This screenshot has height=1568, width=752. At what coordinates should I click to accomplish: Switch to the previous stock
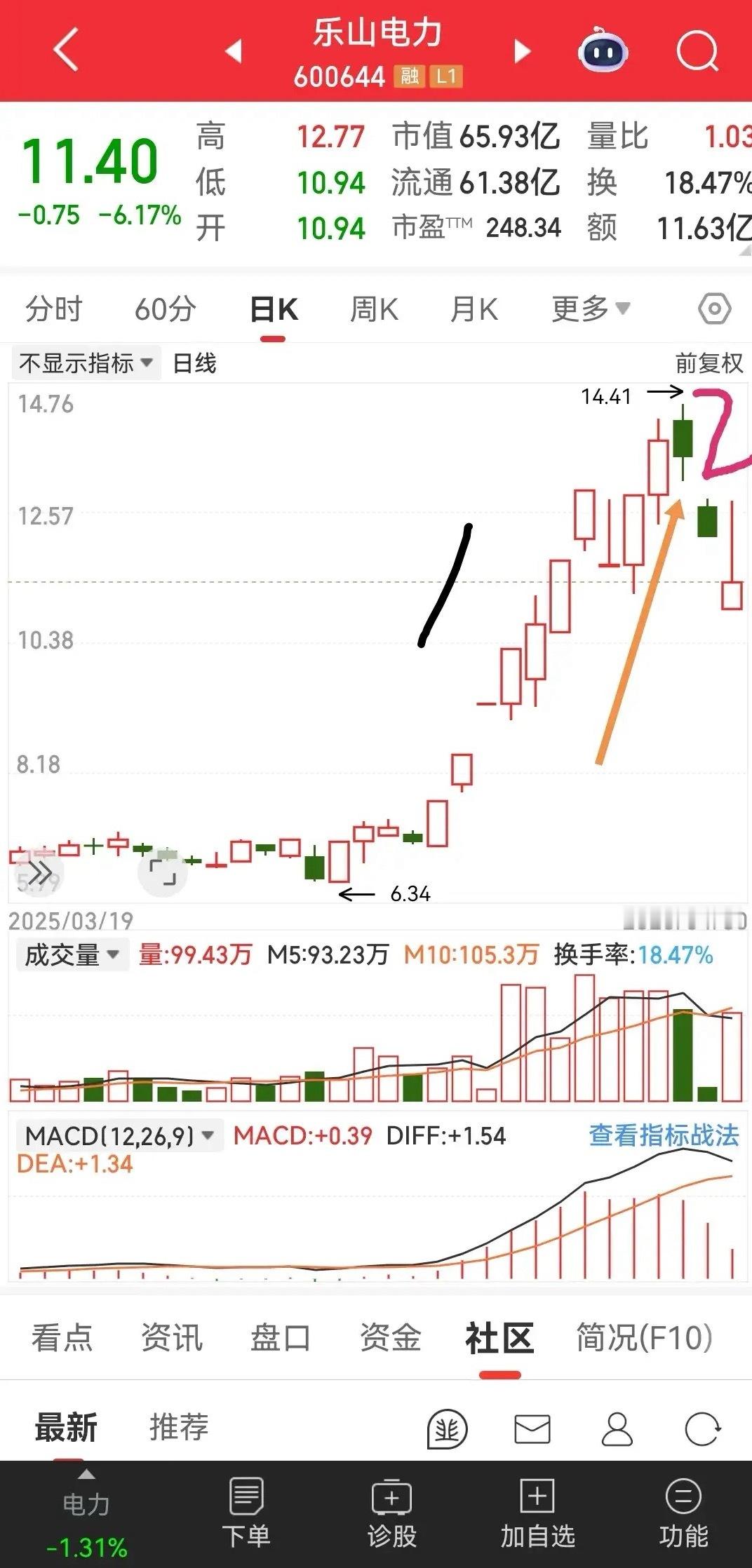[234, 50]
